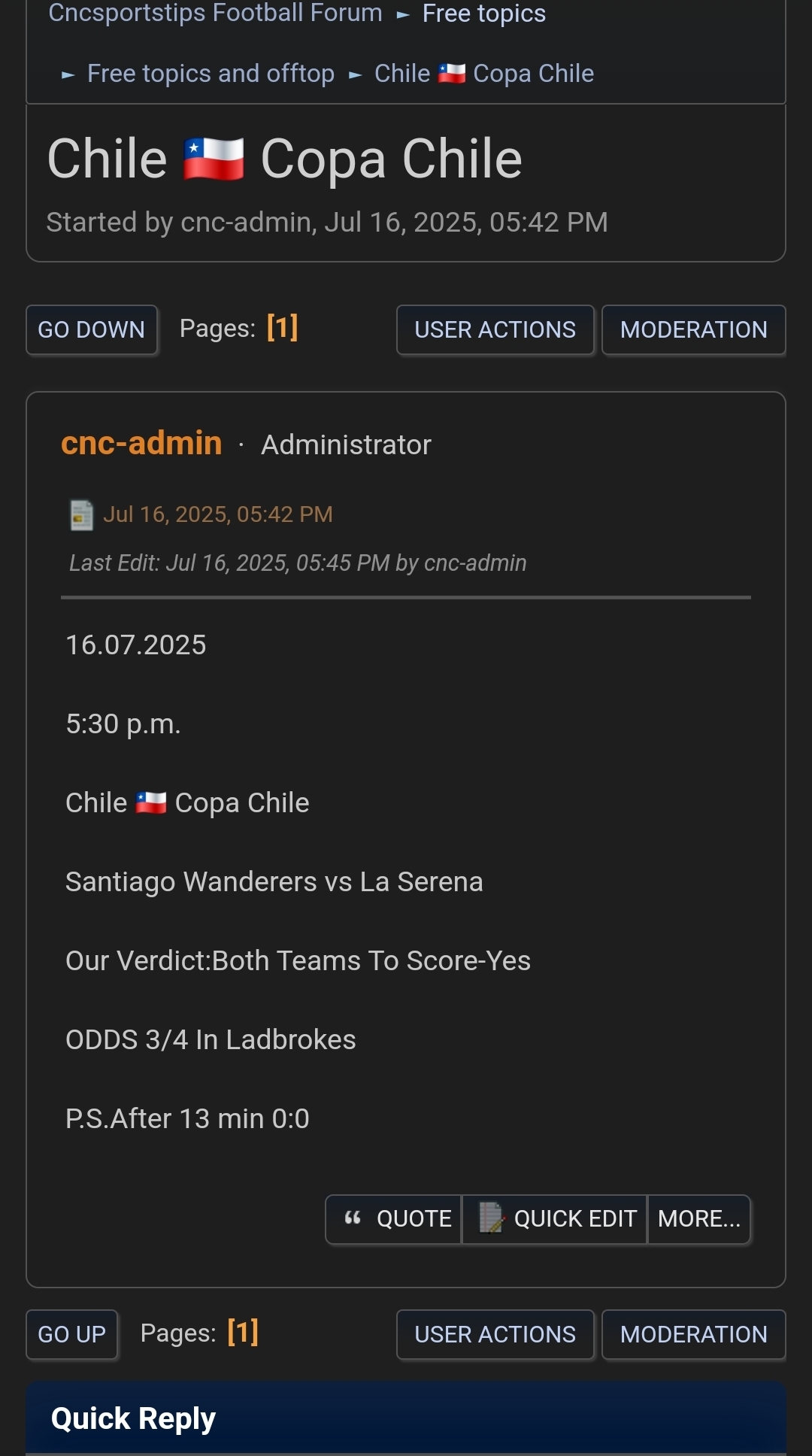Open the Free topics breadcrumb link
Viewport: 812px width, 1456px height.
point(484,13)
